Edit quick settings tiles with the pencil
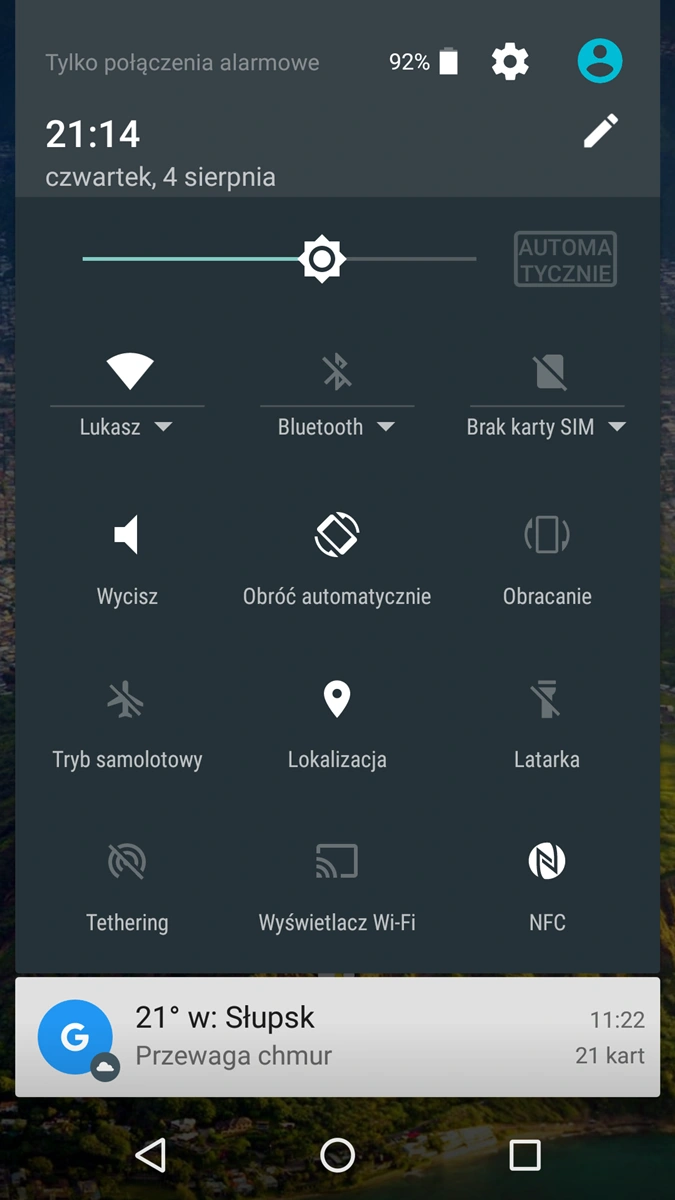The image size is (675, 1200). 601,131
